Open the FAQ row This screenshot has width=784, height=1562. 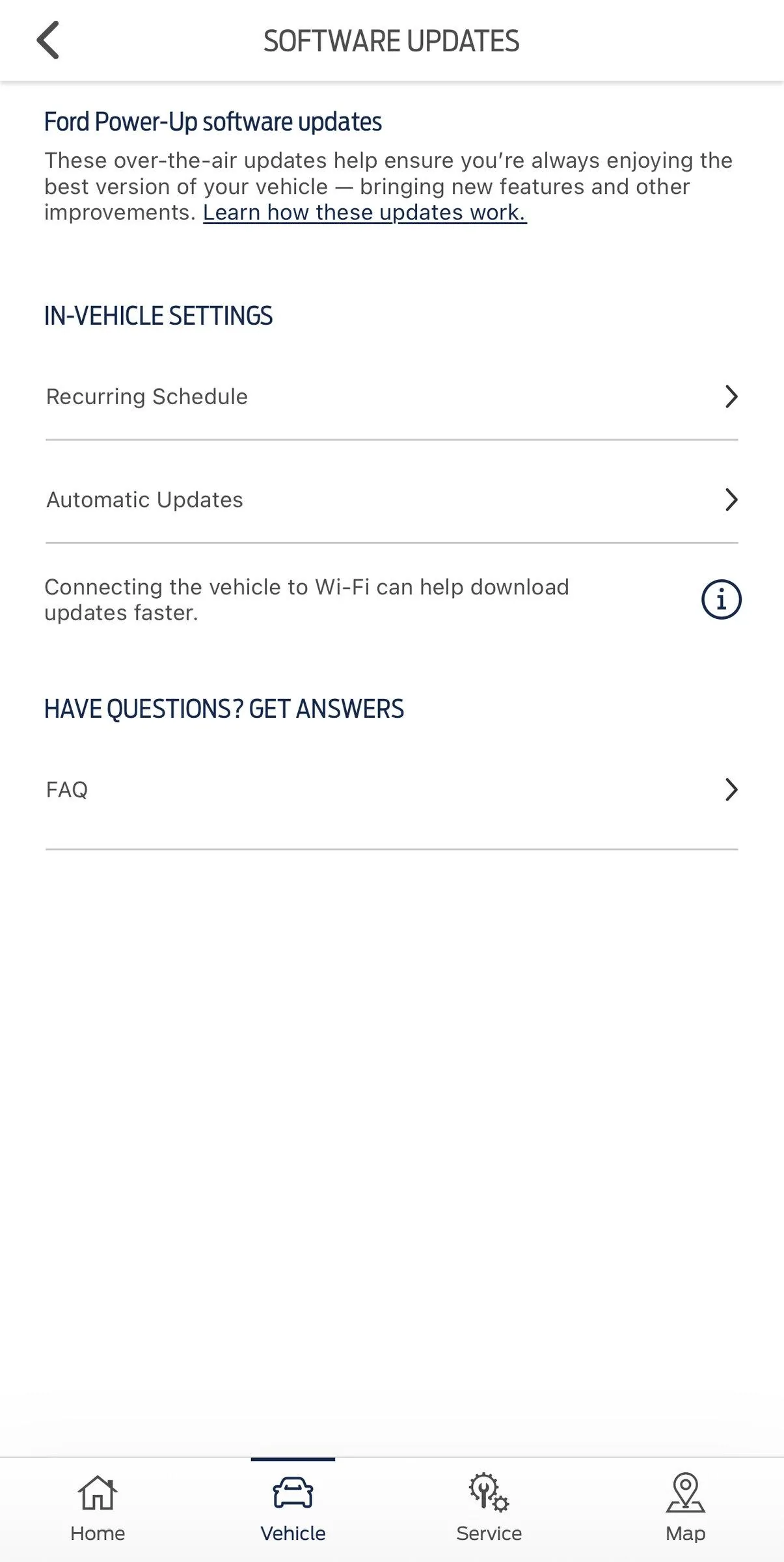392,789
